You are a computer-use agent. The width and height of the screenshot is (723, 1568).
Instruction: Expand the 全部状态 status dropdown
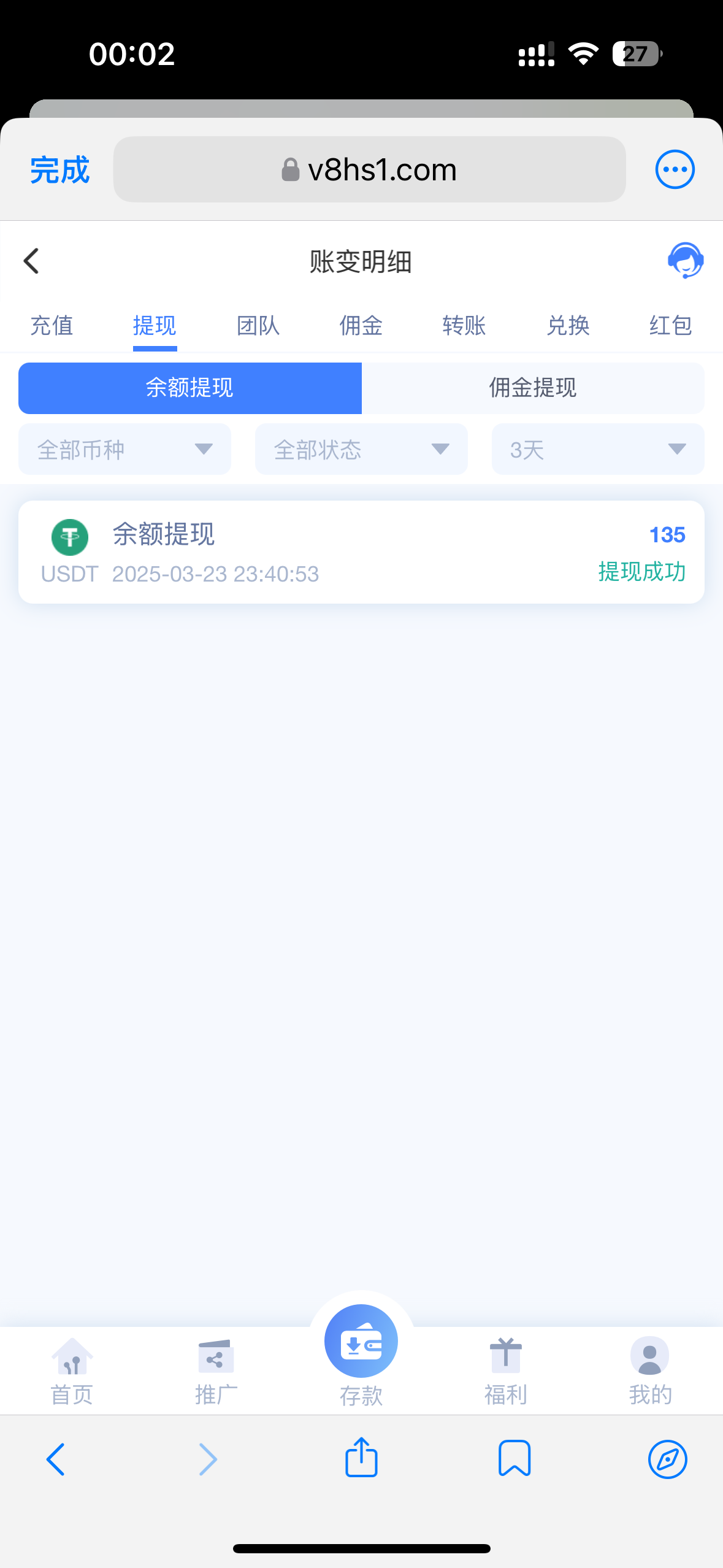pos(361,449)
